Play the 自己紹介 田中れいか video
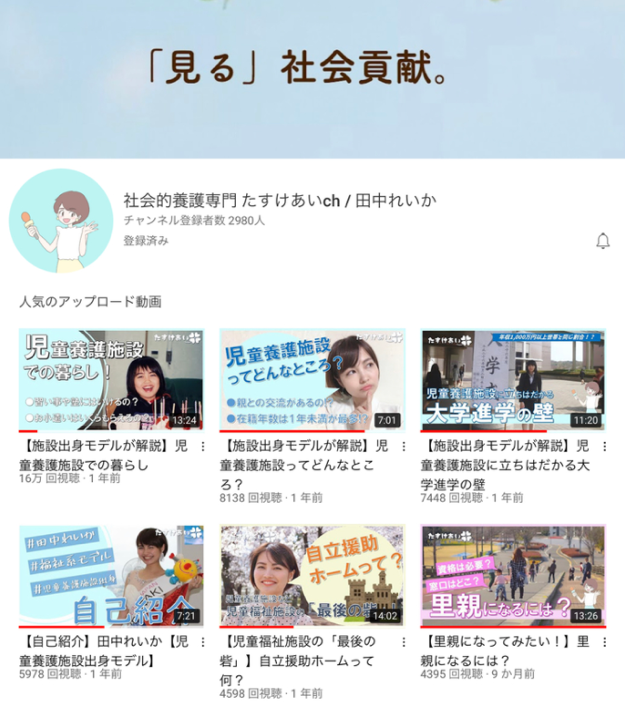625x706 pixels. coord(111,576)
